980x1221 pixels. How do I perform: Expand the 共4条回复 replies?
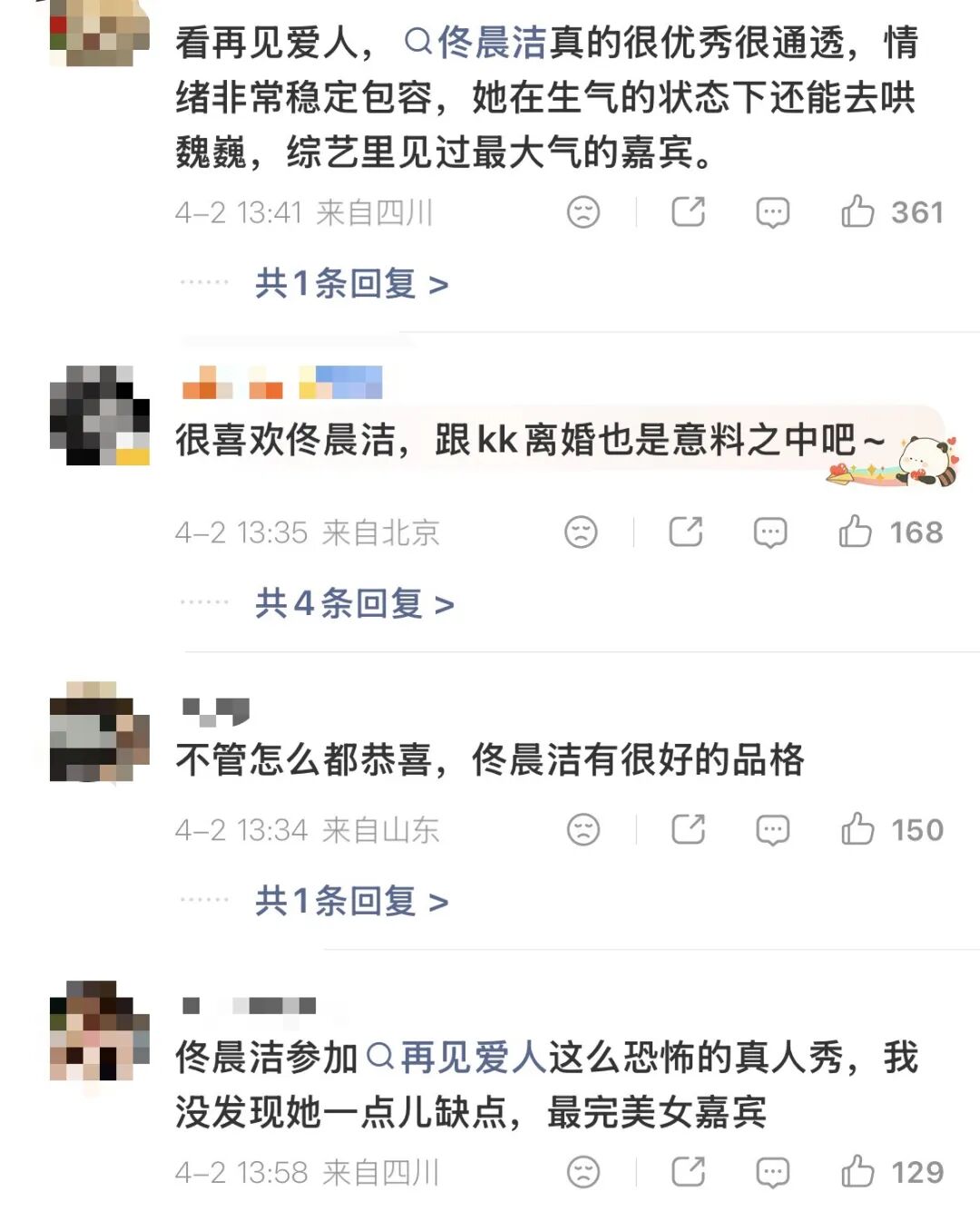coord(354,603)
